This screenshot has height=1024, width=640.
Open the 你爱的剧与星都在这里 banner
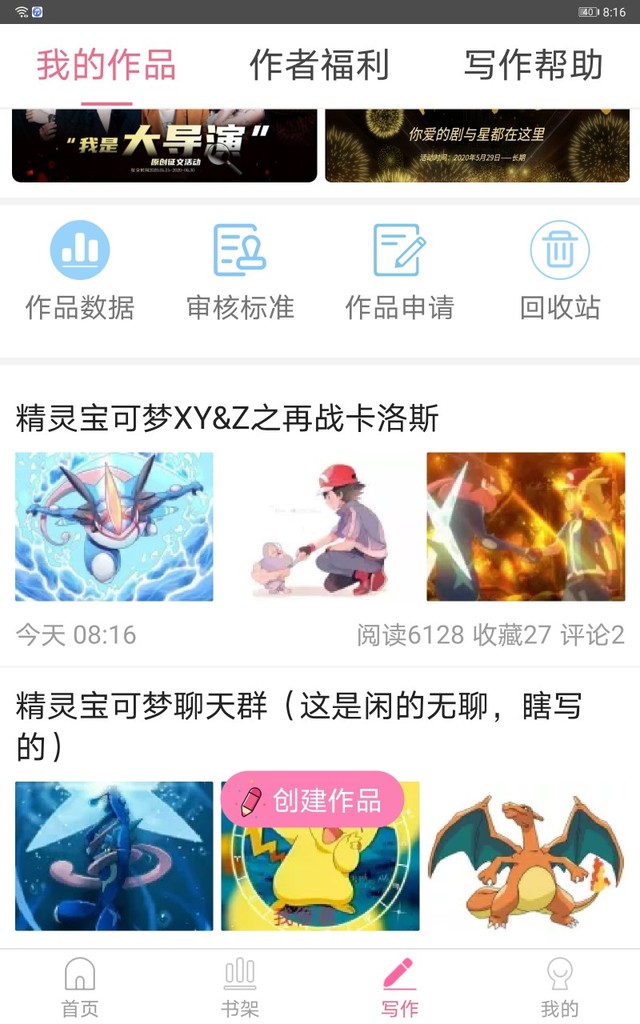pos(477,145)
